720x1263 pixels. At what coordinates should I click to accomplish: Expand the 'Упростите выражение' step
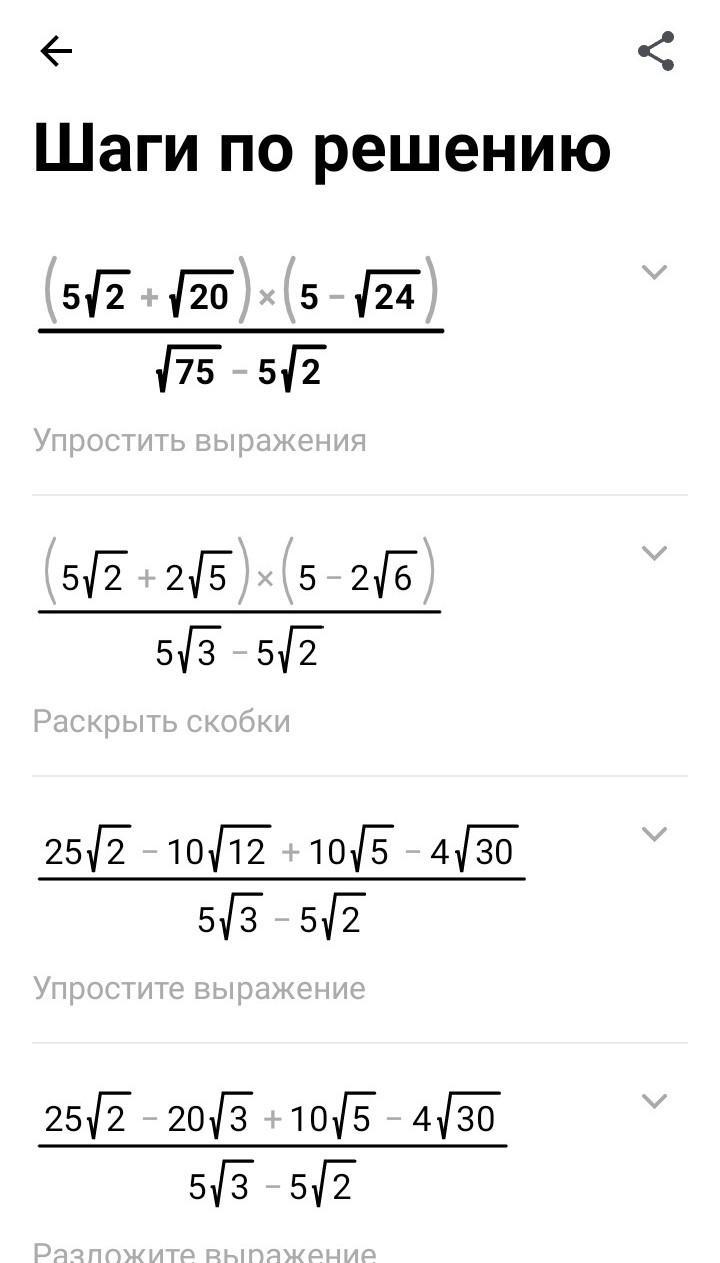point(654,833)
